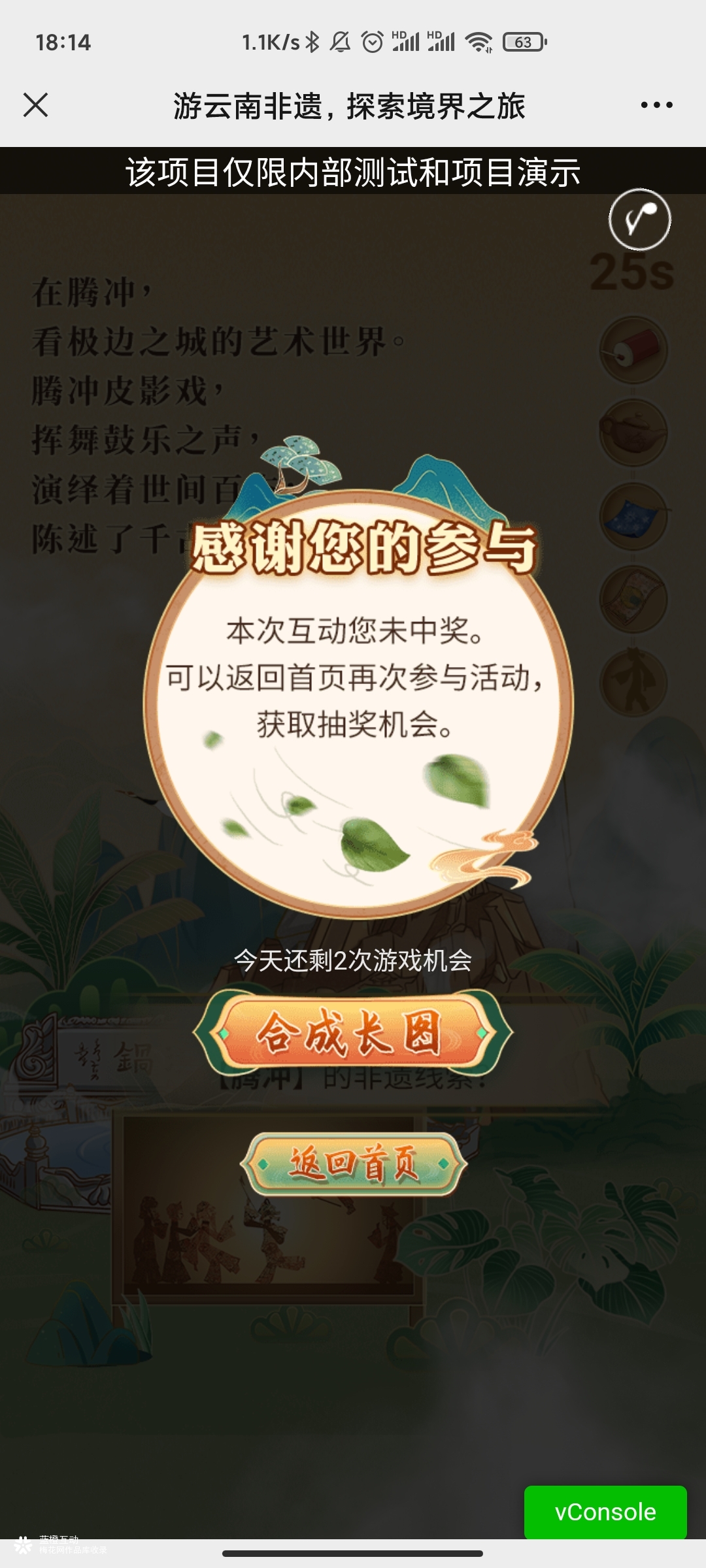Image resolution: width=706 pixels, height=1568 pixels.
Task: Toggle the background music icon
Action: tap(639, 220)
